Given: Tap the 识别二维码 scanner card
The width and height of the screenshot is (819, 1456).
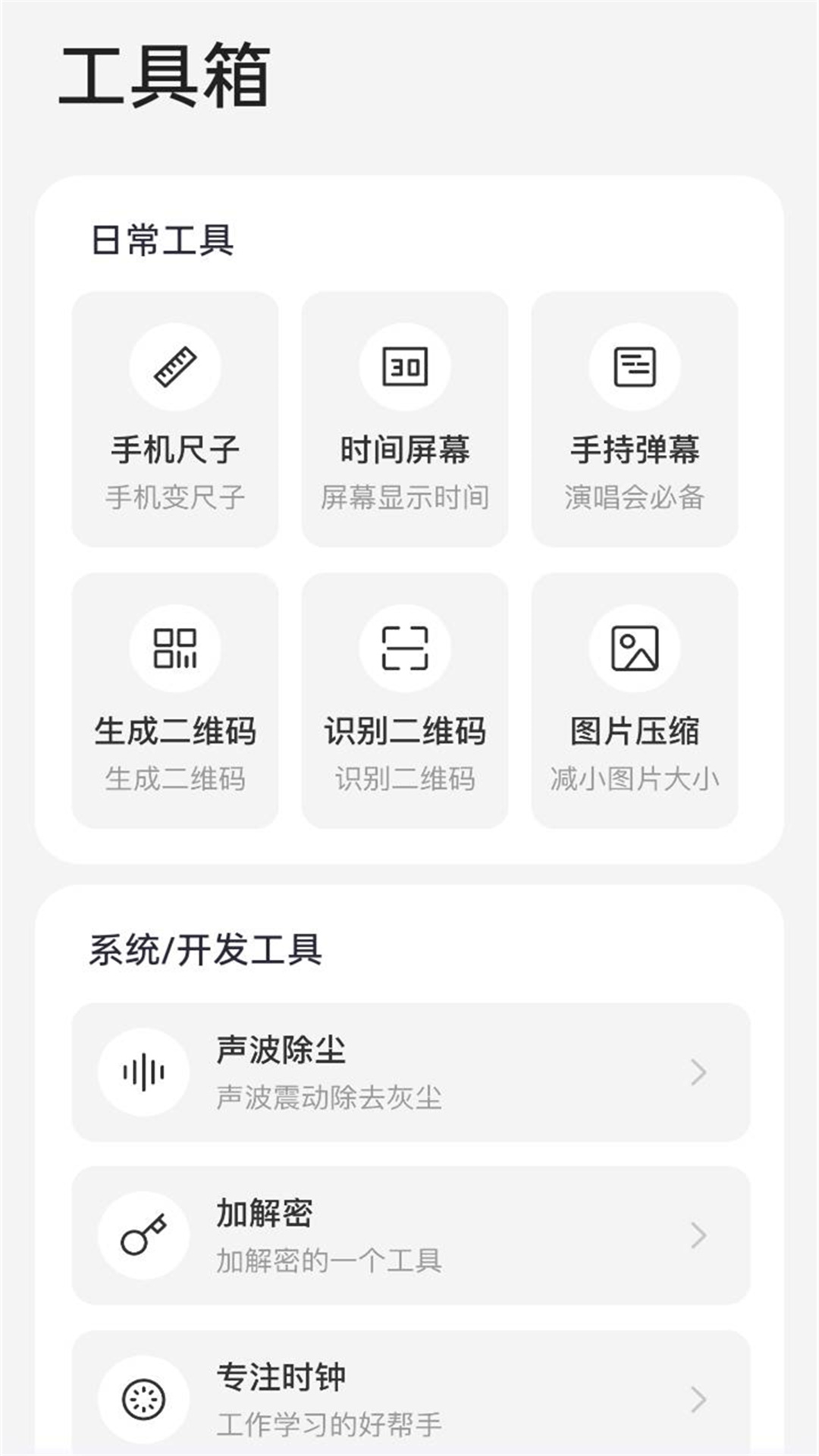Looking at the screenshot, I should (405, 700).
